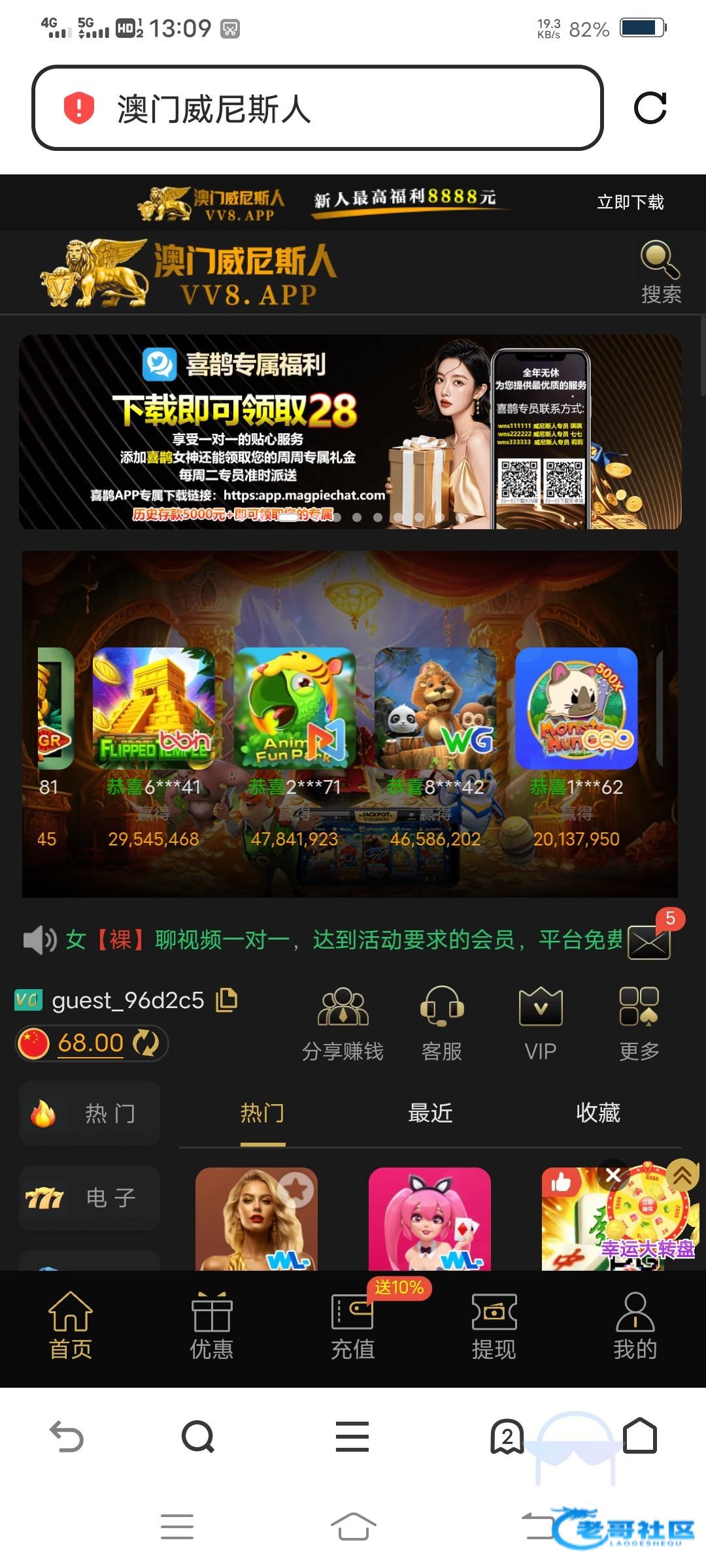Open the 提现 withdrawal tab
The image size is (706, 1568).
(494, 1328)
